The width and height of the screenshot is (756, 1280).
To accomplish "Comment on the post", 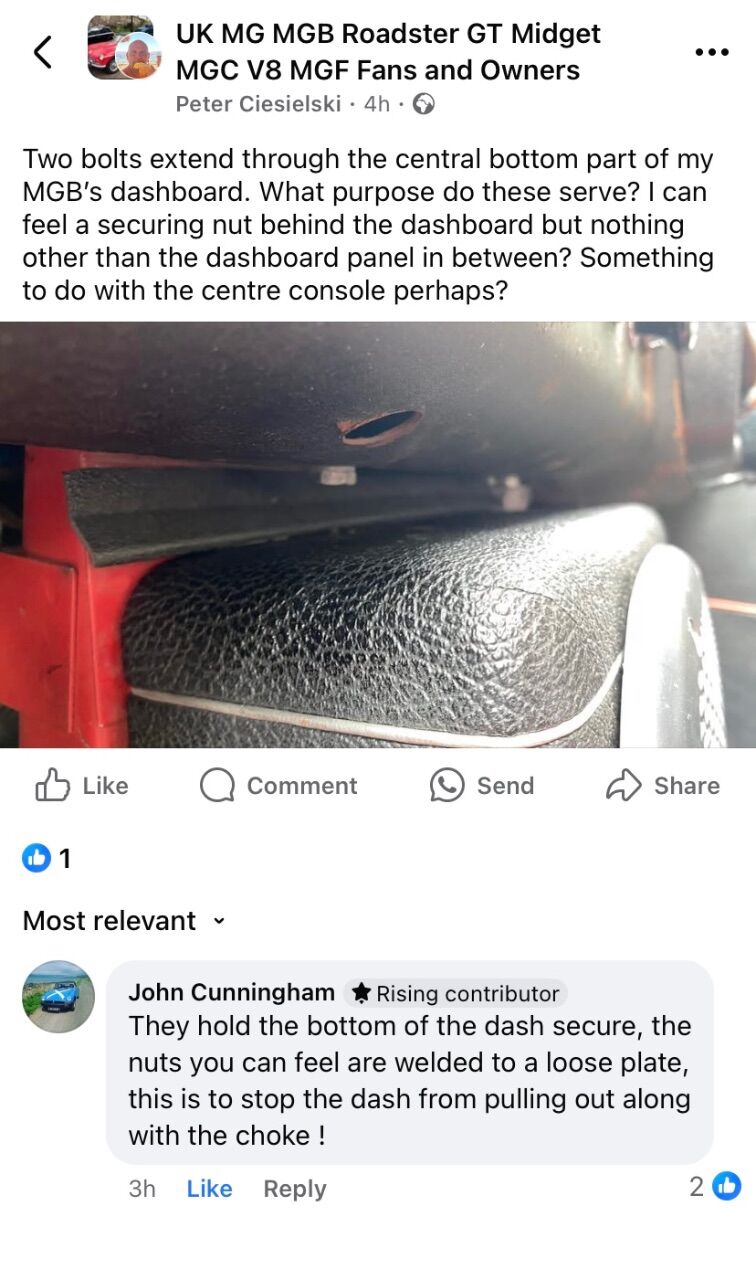I will 278,786.
